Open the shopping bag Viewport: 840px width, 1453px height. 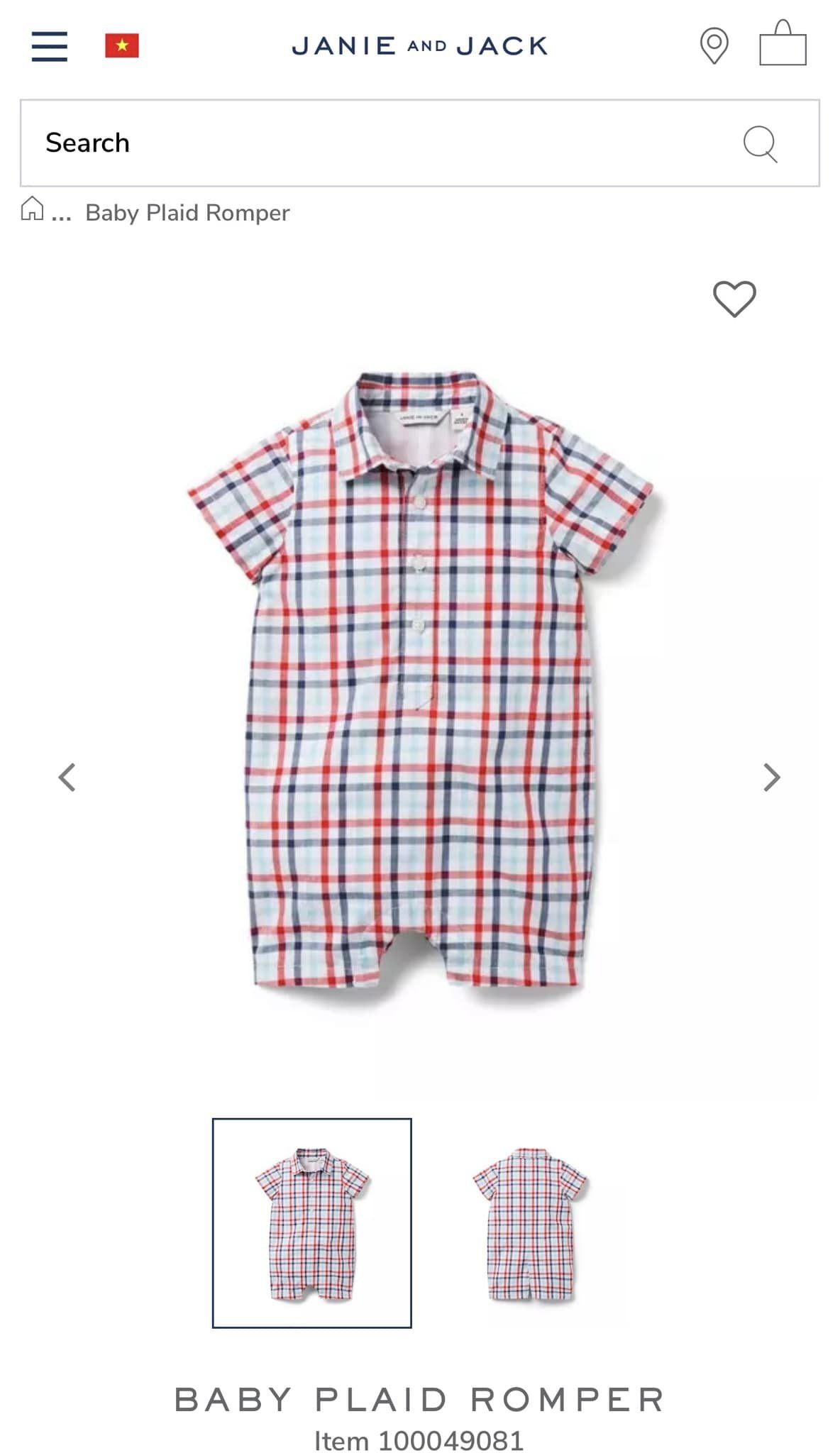[x=783, y=45]
